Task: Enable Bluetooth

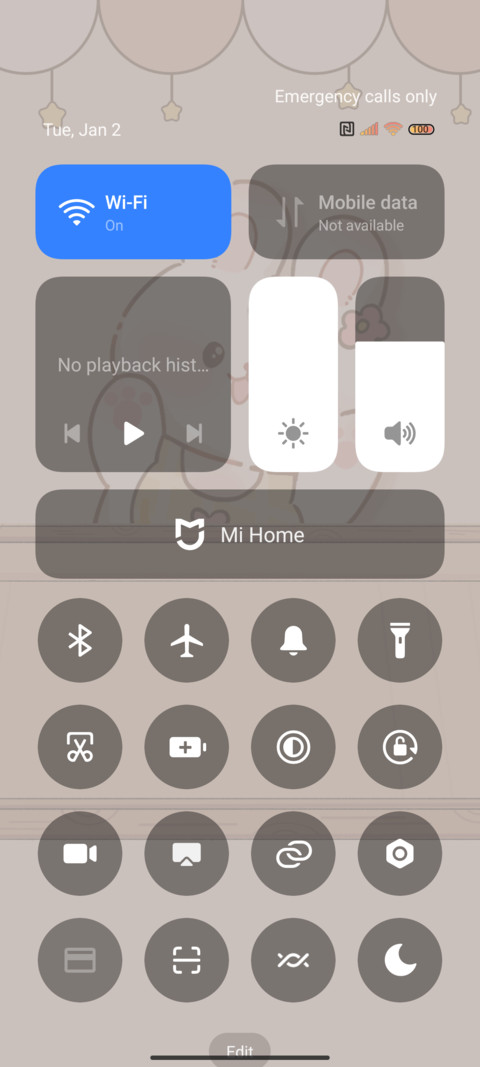Action: [x=80, y=640]
